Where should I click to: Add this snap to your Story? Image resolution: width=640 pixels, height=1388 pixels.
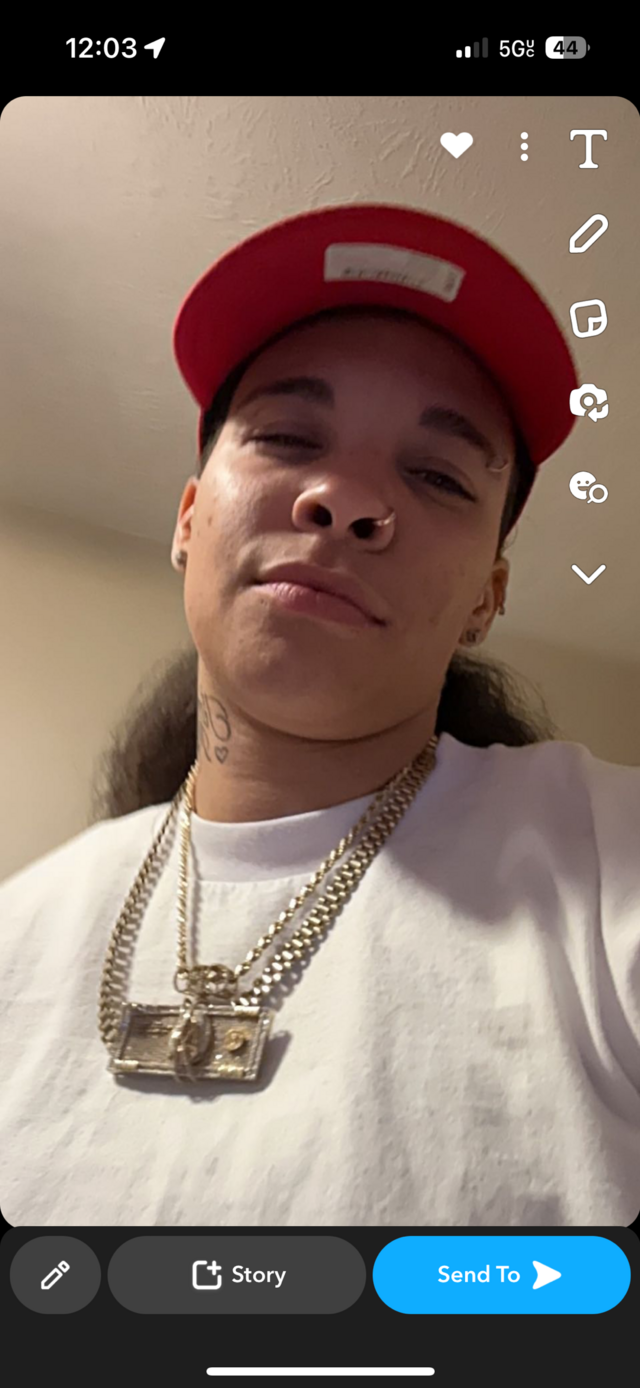(x=237, y=1275)
